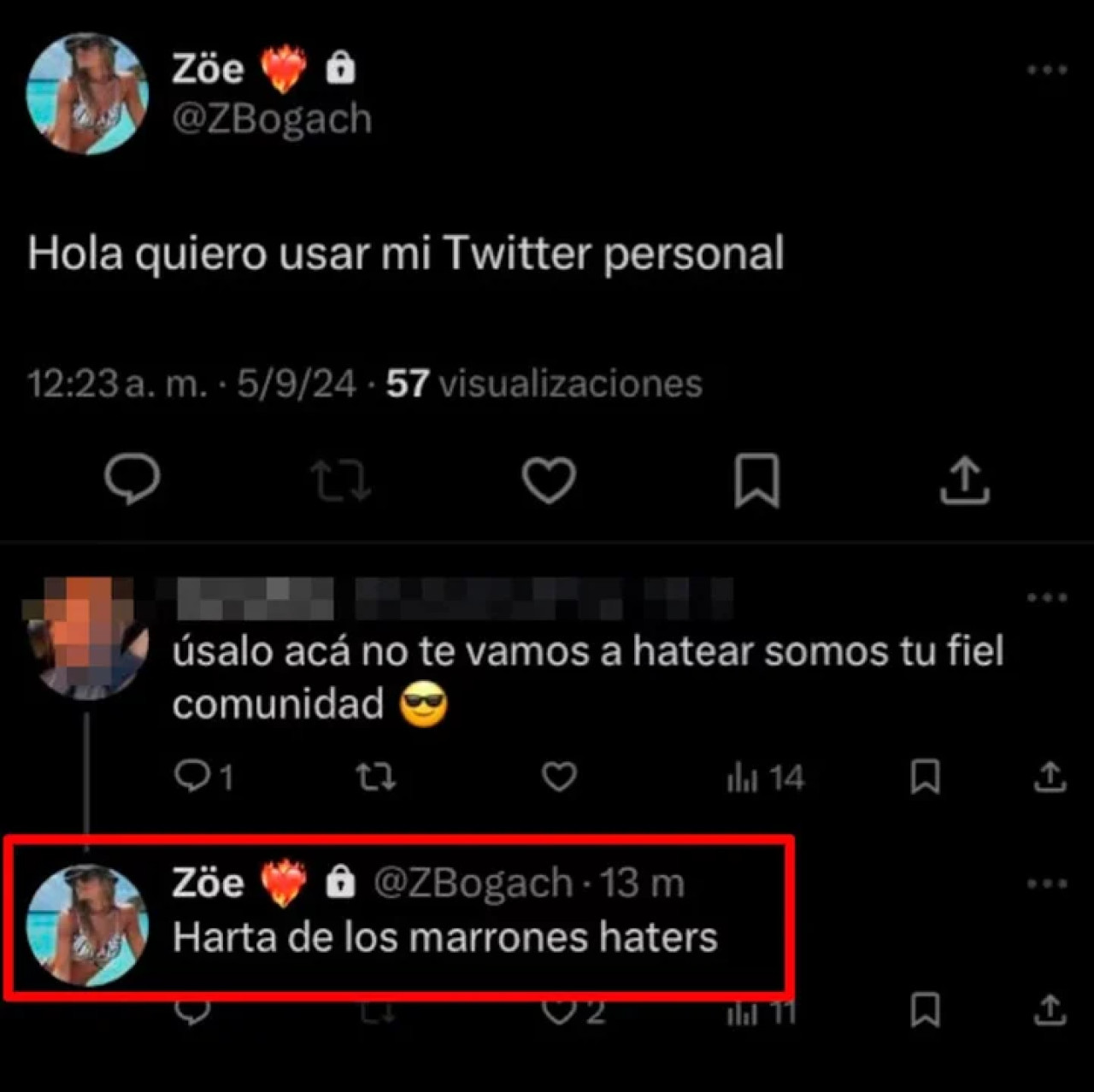Screen dimensions: 1094x1092
Task: Open overflow menu on Zöe's main tweet
Action: point(1047,70)
